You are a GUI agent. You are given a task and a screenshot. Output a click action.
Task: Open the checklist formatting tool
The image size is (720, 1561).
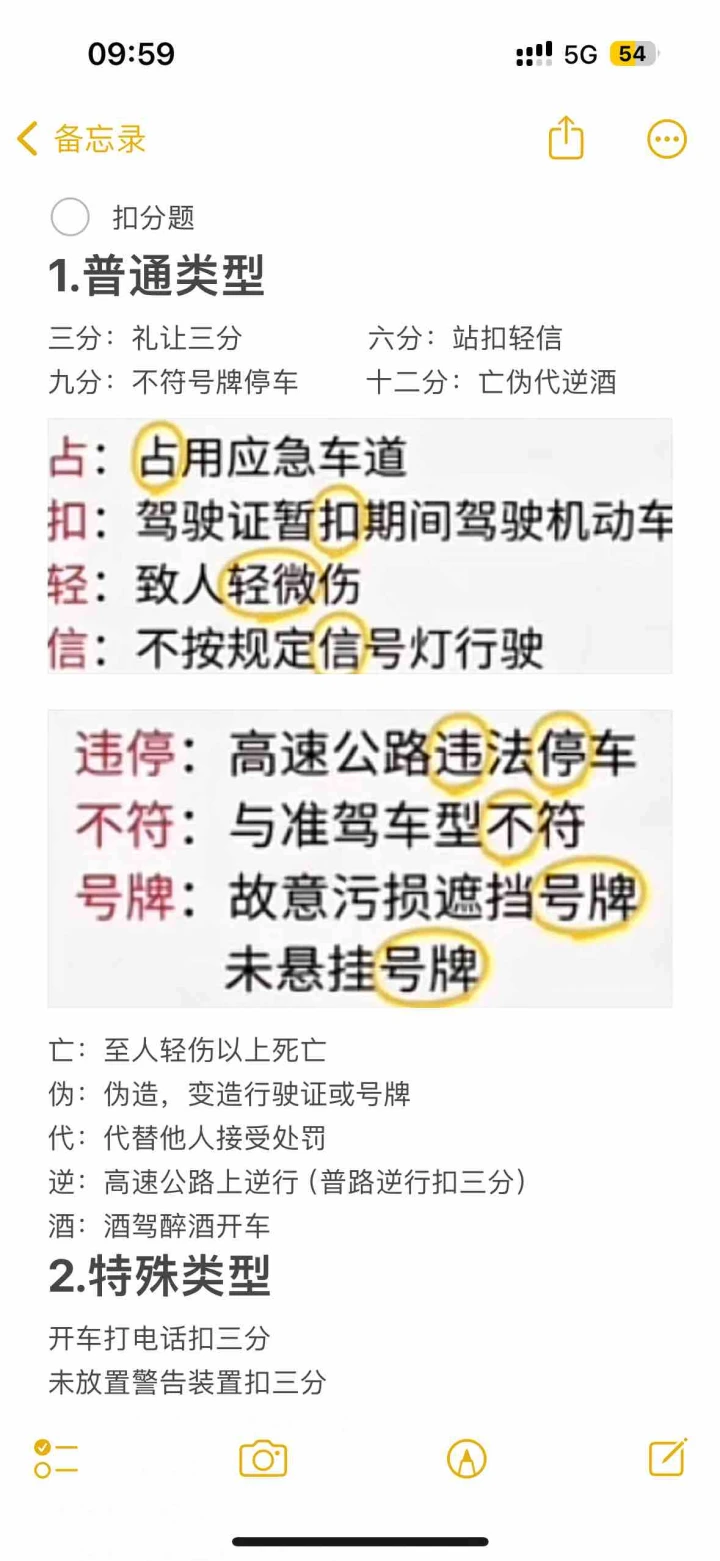pyautogui.click(x=55, y=1459)
